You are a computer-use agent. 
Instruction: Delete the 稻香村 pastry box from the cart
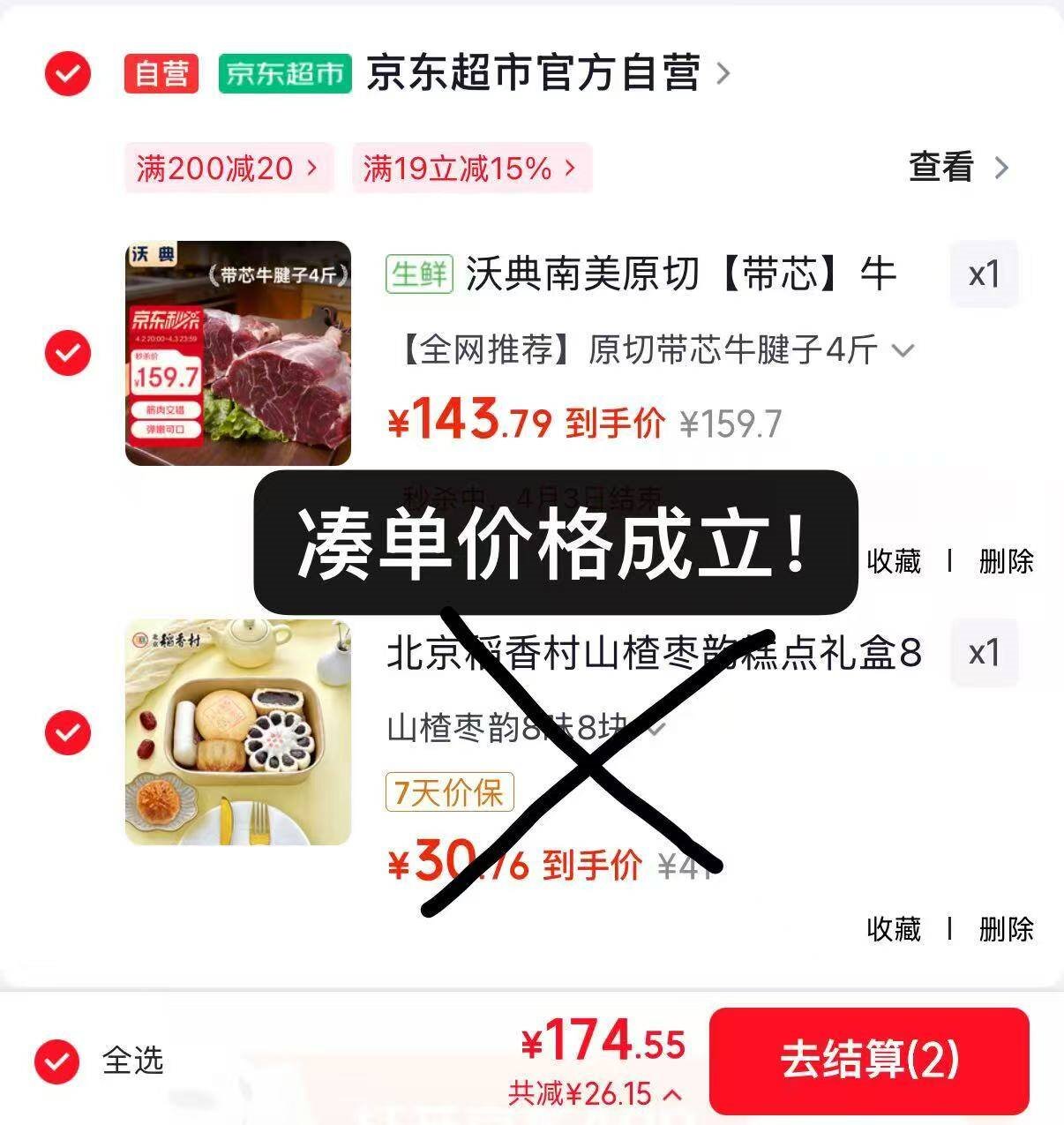coord(1006,928)
